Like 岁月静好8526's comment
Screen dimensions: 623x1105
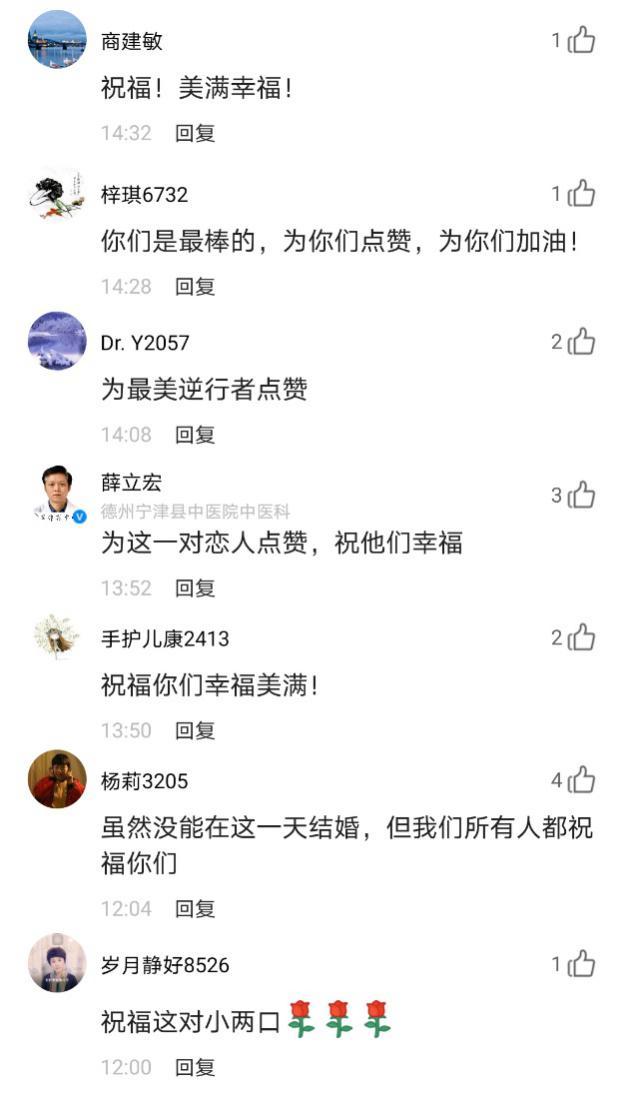point(581,965)
